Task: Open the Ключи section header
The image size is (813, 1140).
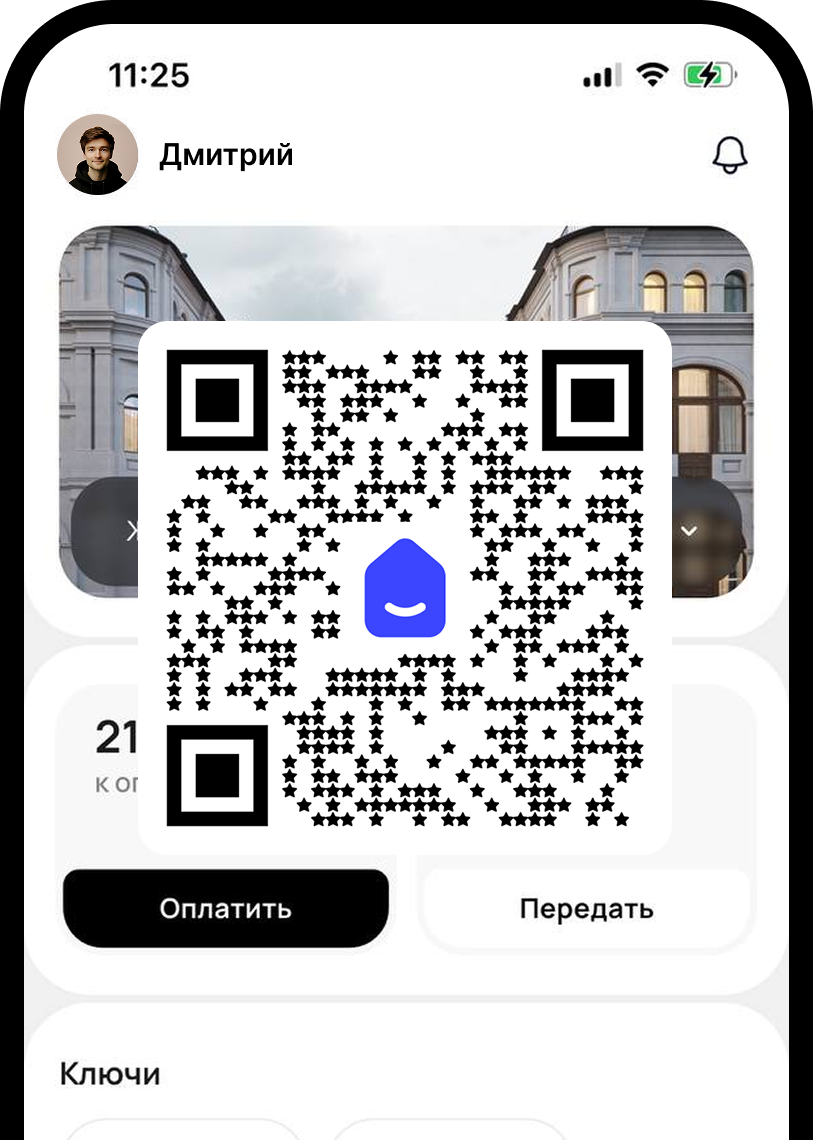Action: coord(110,1073)
